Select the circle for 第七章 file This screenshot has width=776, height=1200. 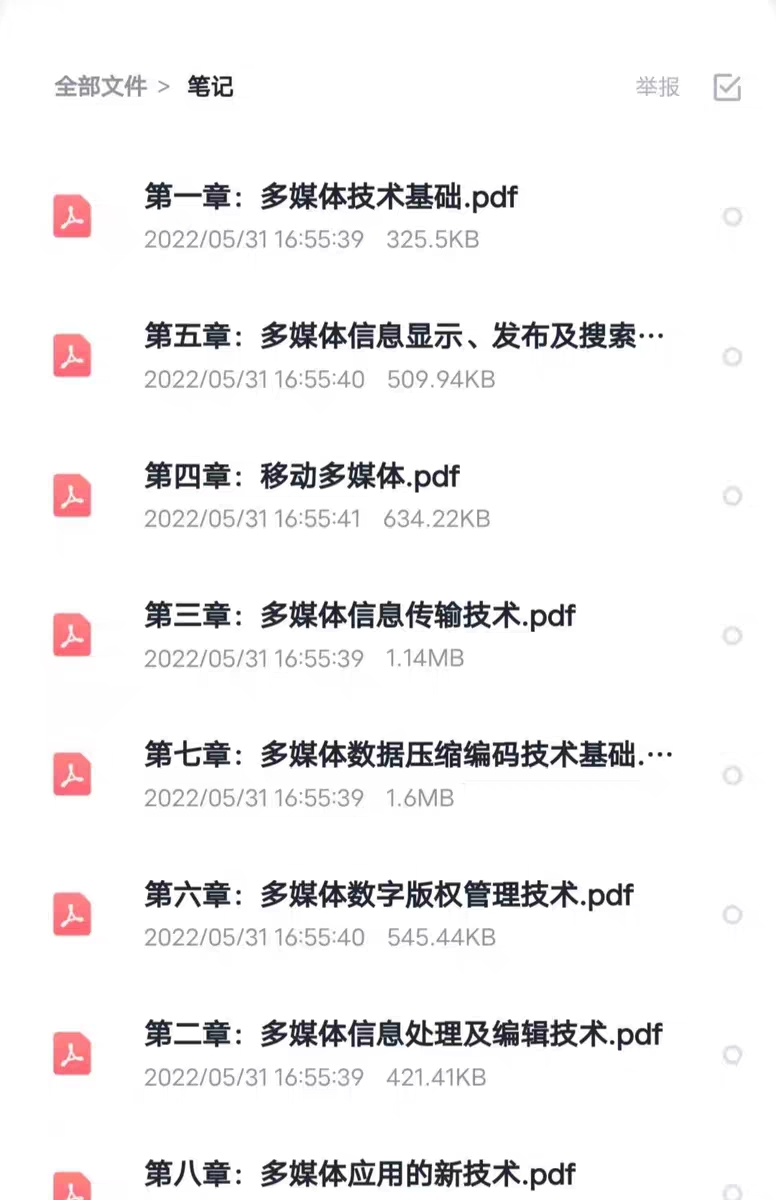[732, 775]
